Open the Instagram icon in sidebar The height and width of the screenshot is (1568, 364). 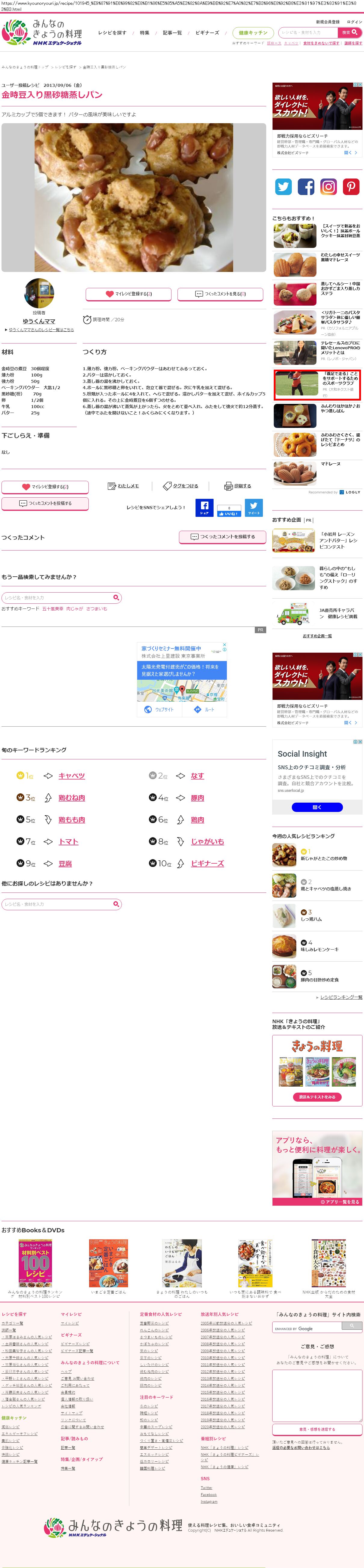pyautogui.click(x=329, y=187)
